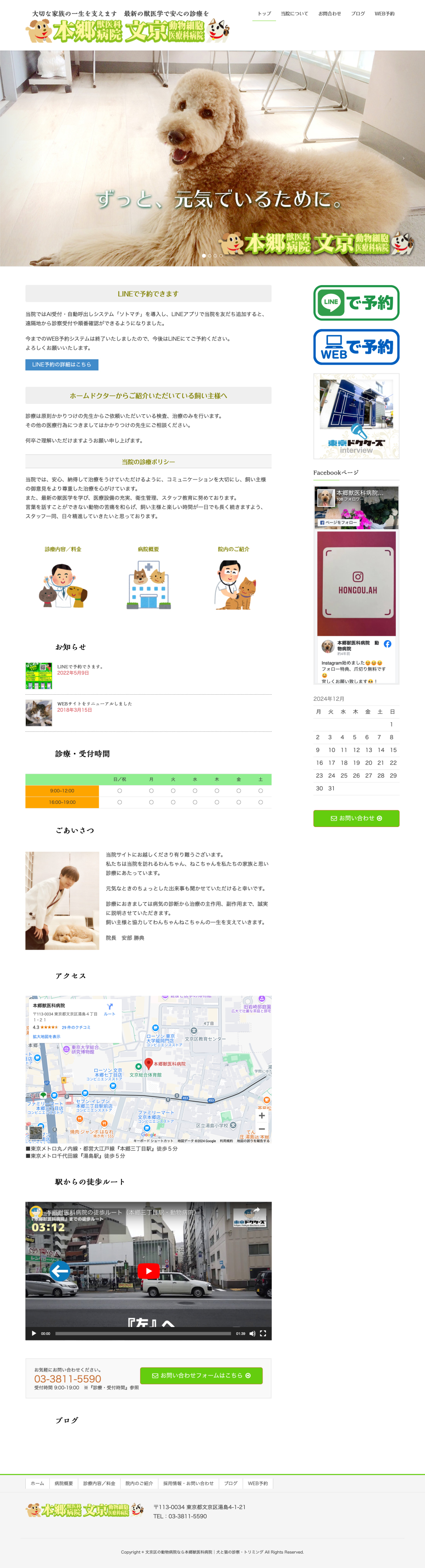Open the お問合わせ nav item

click(329, 14)
